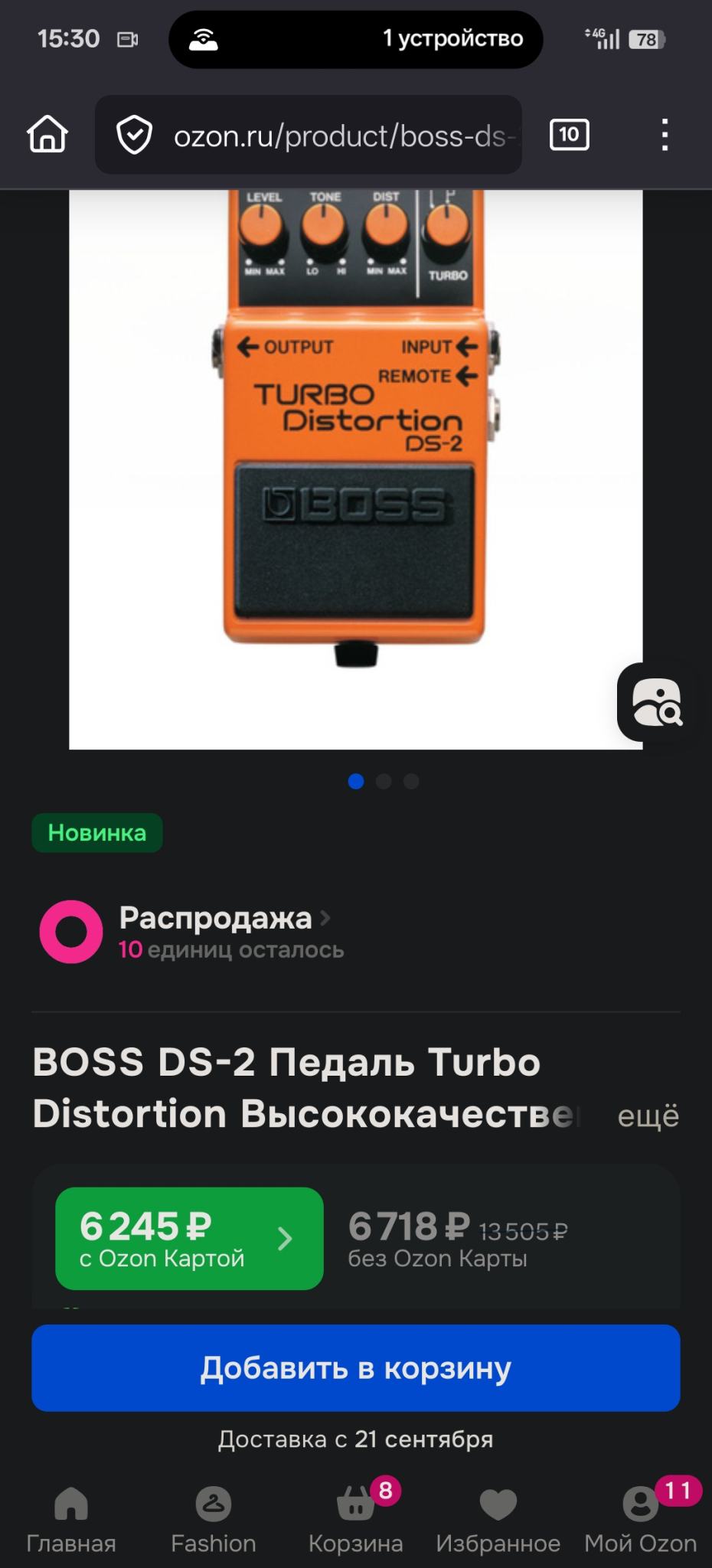Open the Распродажа sale link
Image resolution: width=712 pixels, height=1568 pixels.
[216, 917]
